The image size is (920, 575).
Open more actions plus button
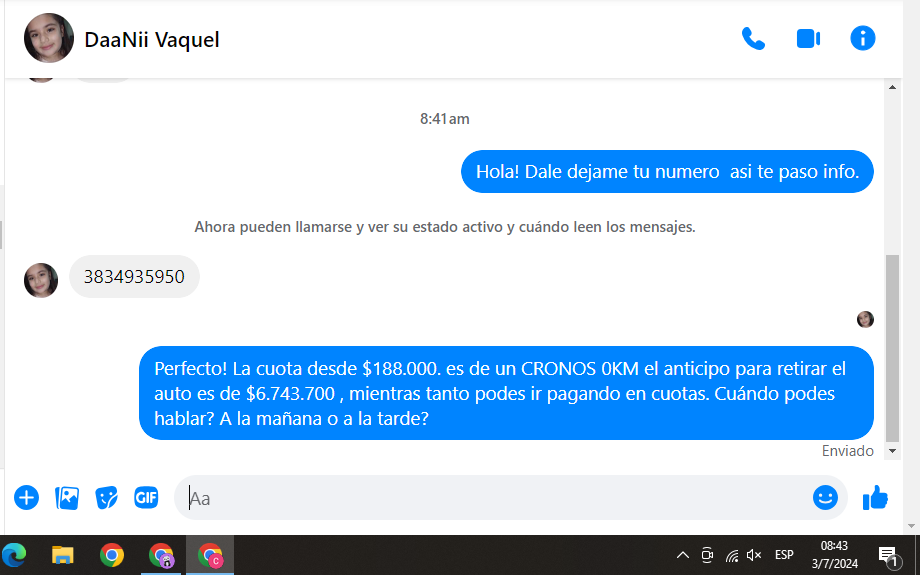pos(27,497)
